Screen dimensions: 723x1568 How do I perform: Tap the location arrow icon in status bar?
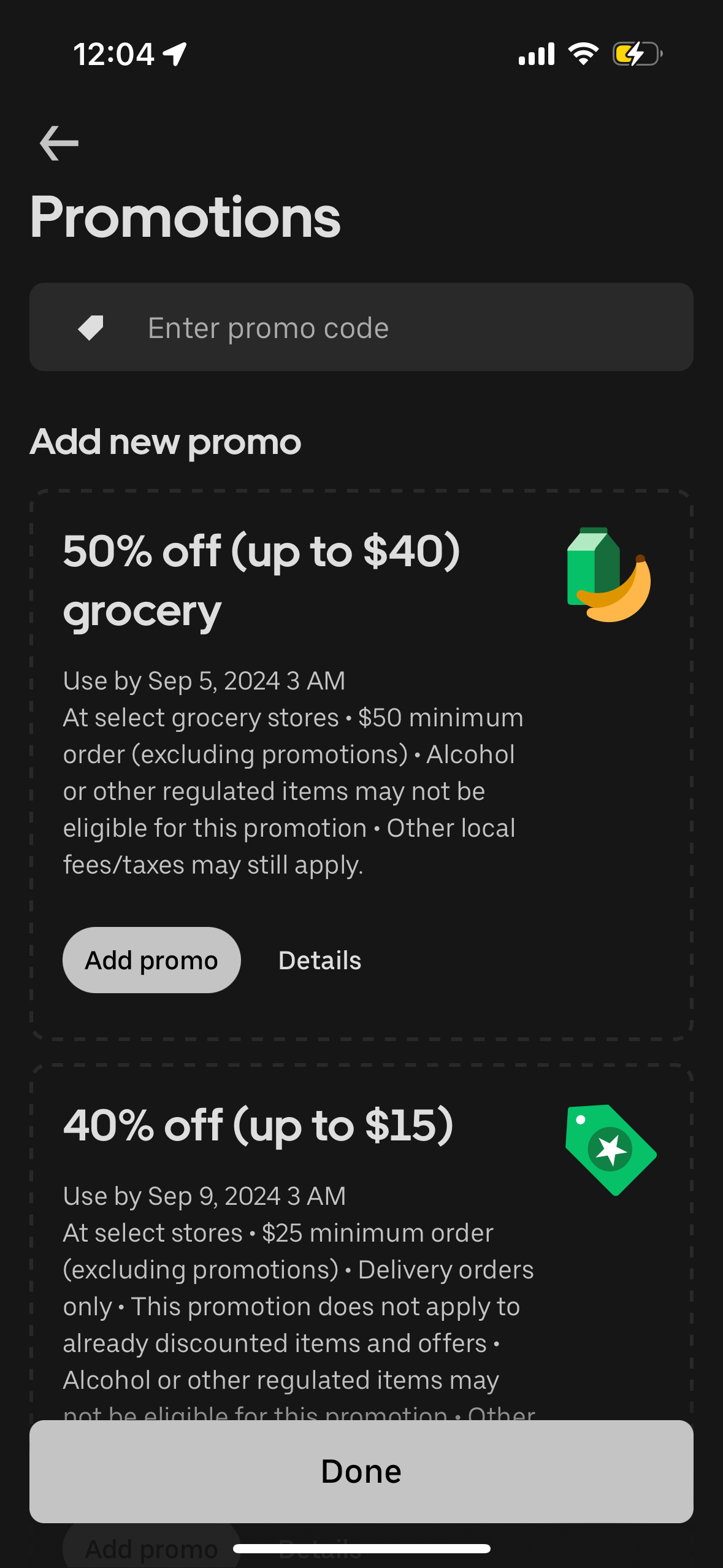pos(175,53)
